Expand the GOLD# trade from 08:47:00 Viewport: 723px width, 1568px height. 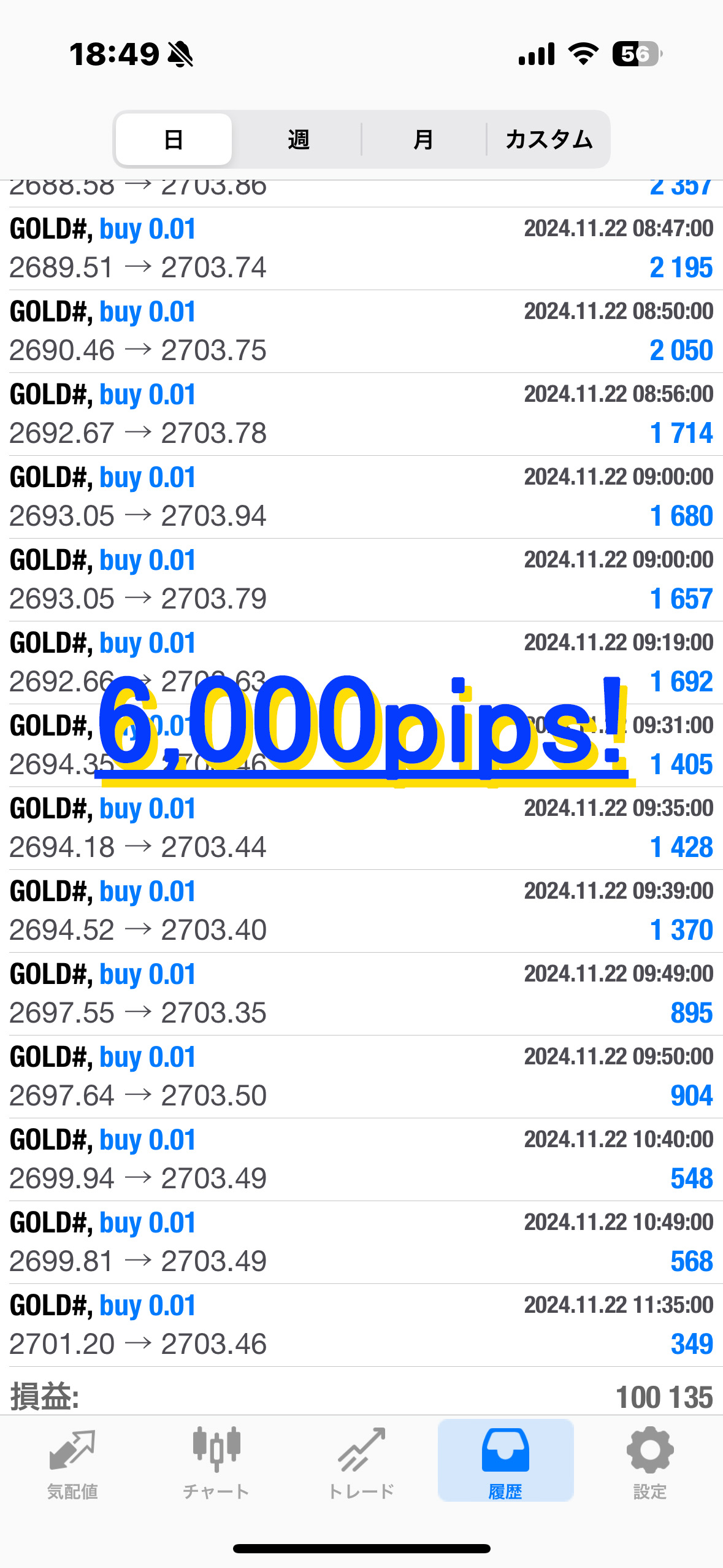(361, 248)
